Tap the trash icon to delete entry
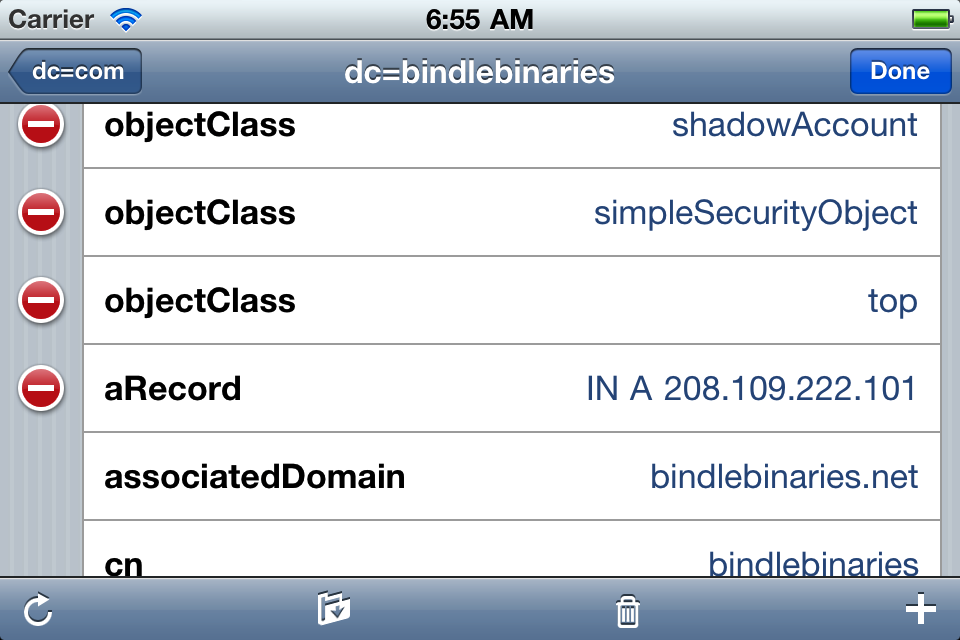960x640 pixels. 627,609
